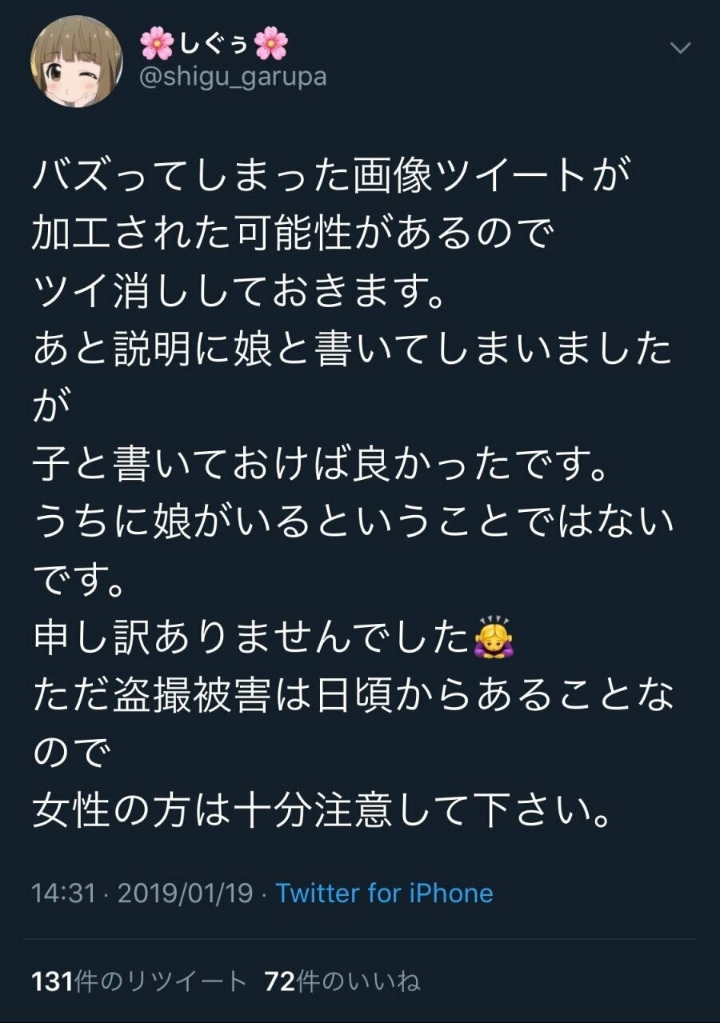View the 72 likes list
Viewport: 720px width, 1023px height.
342,981
